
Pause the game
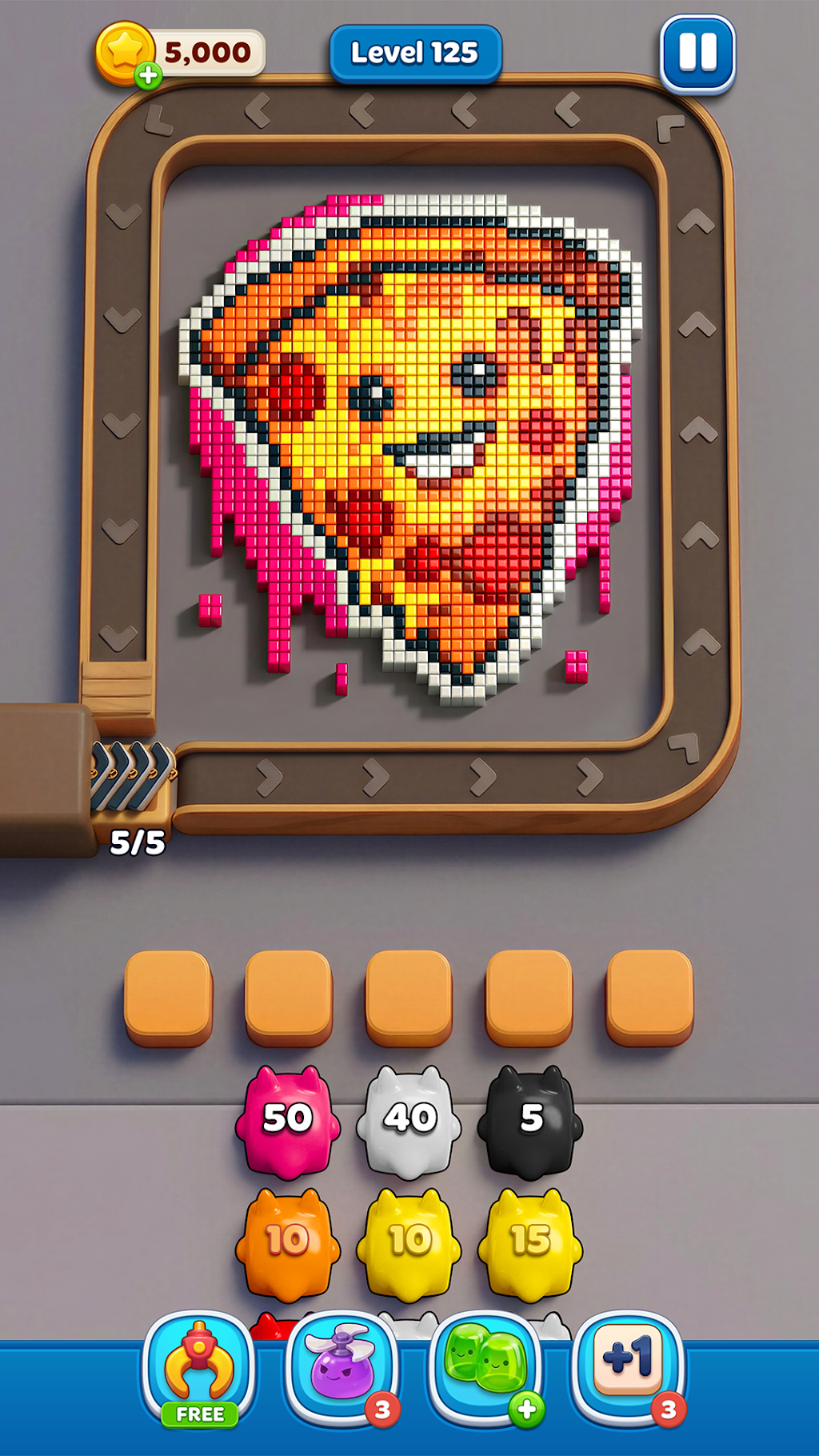coord(697,54)
